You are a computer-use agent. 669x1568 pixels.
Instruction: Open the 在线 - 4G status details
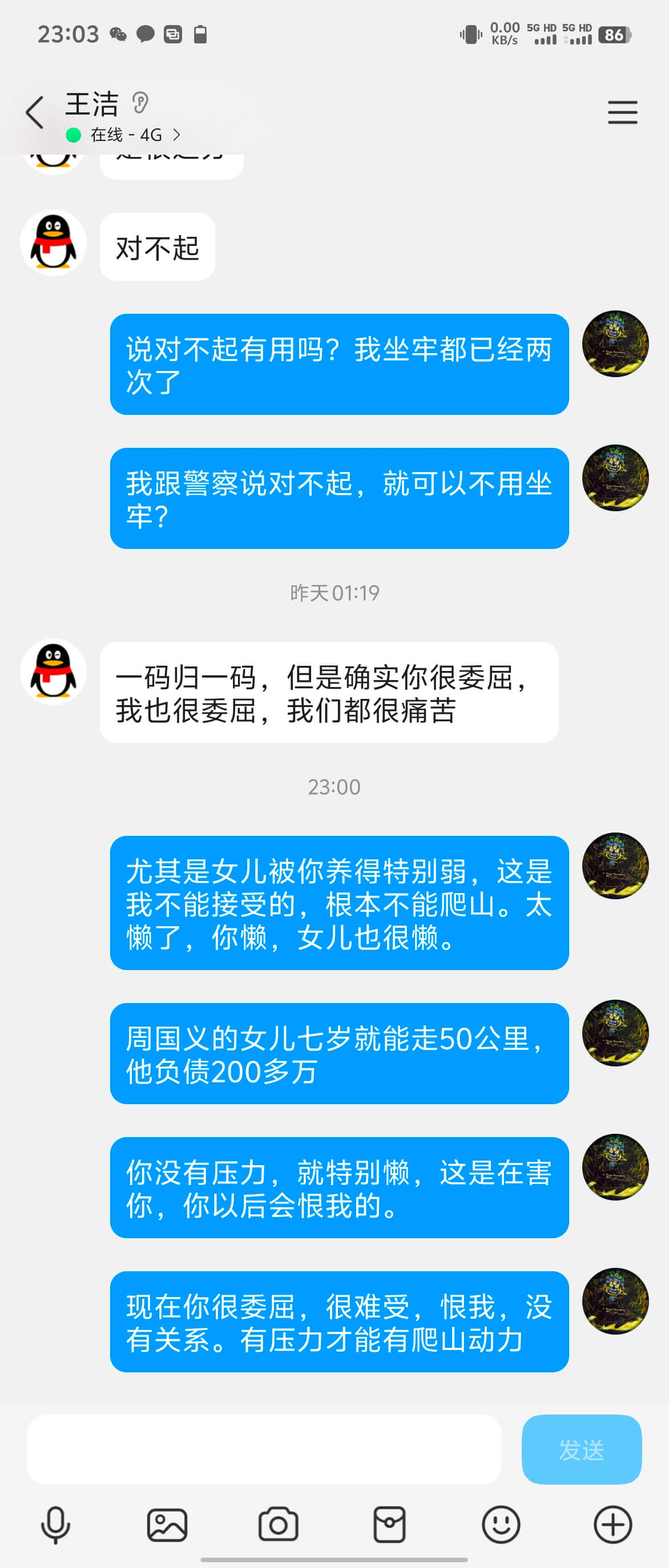click(x=126, y=135)
